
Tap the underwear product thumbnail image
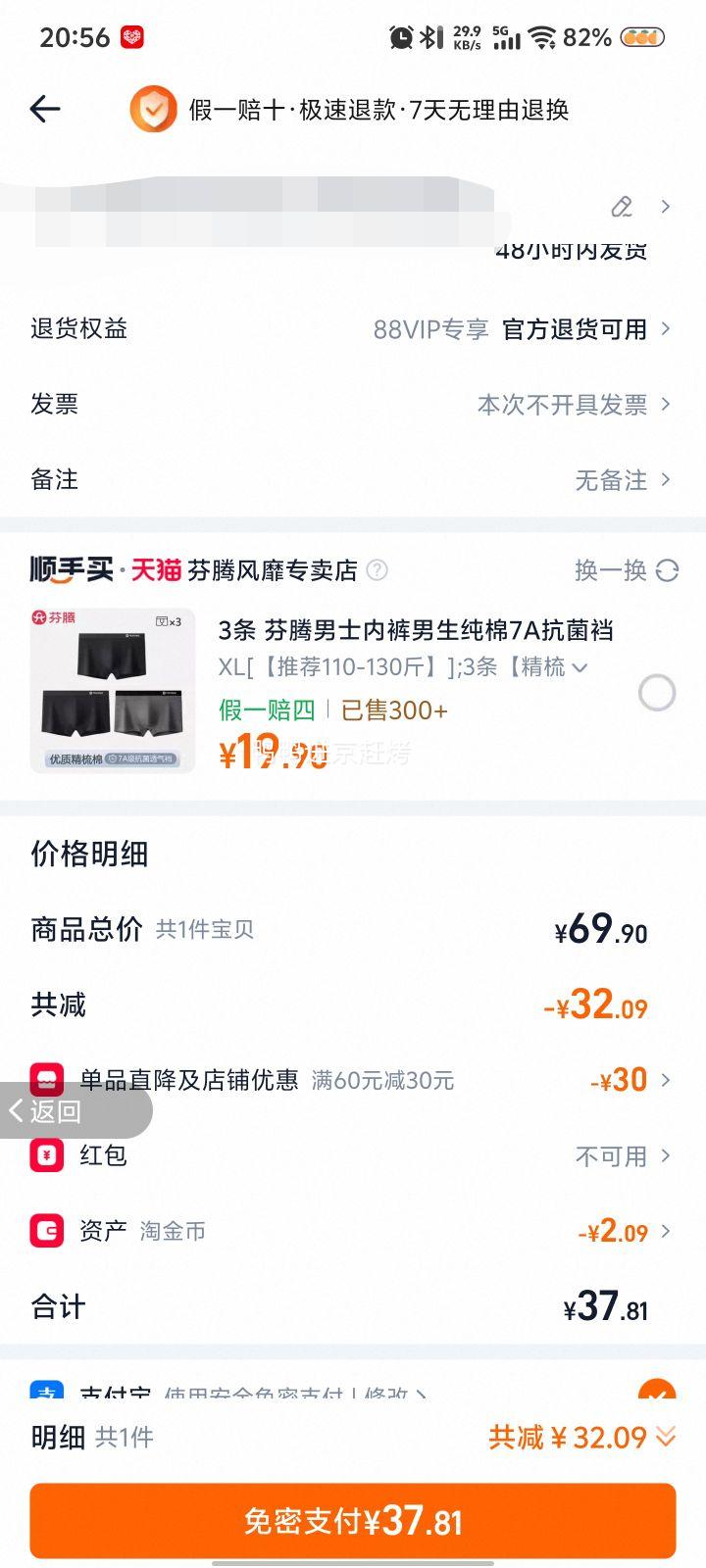tap(112, 689)
